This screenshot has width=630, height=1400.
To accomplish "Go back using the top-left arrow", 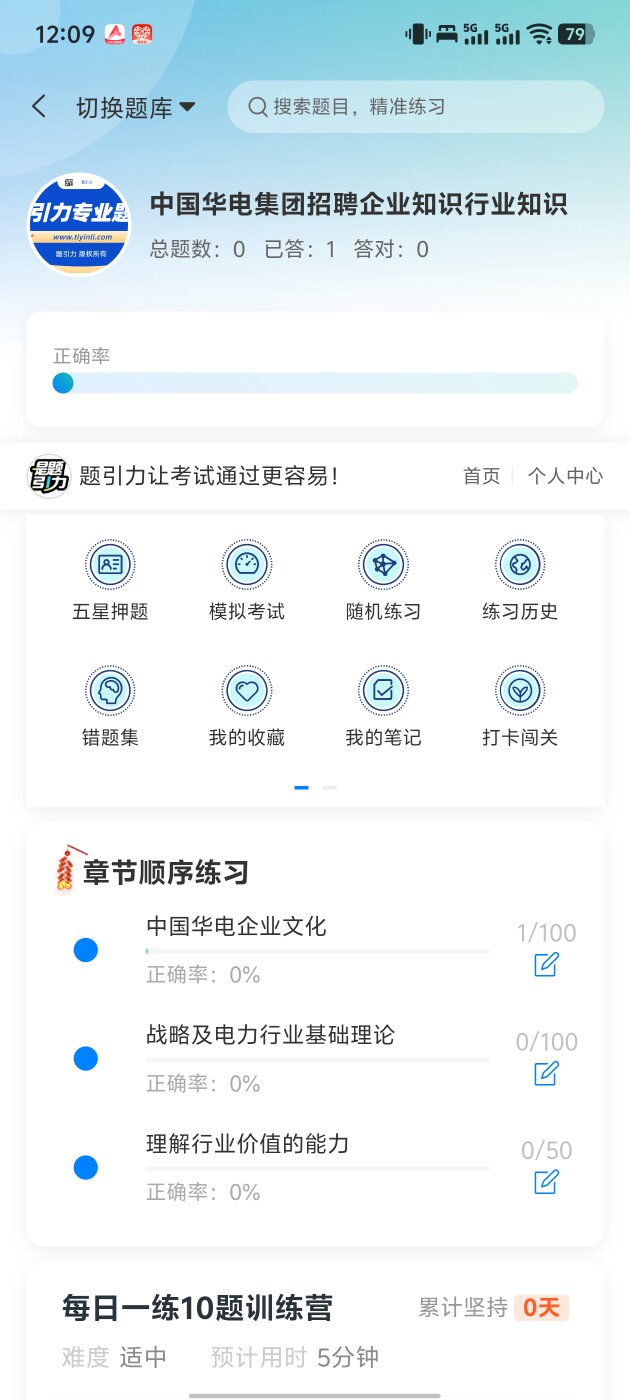I will (x=39, y=107).
